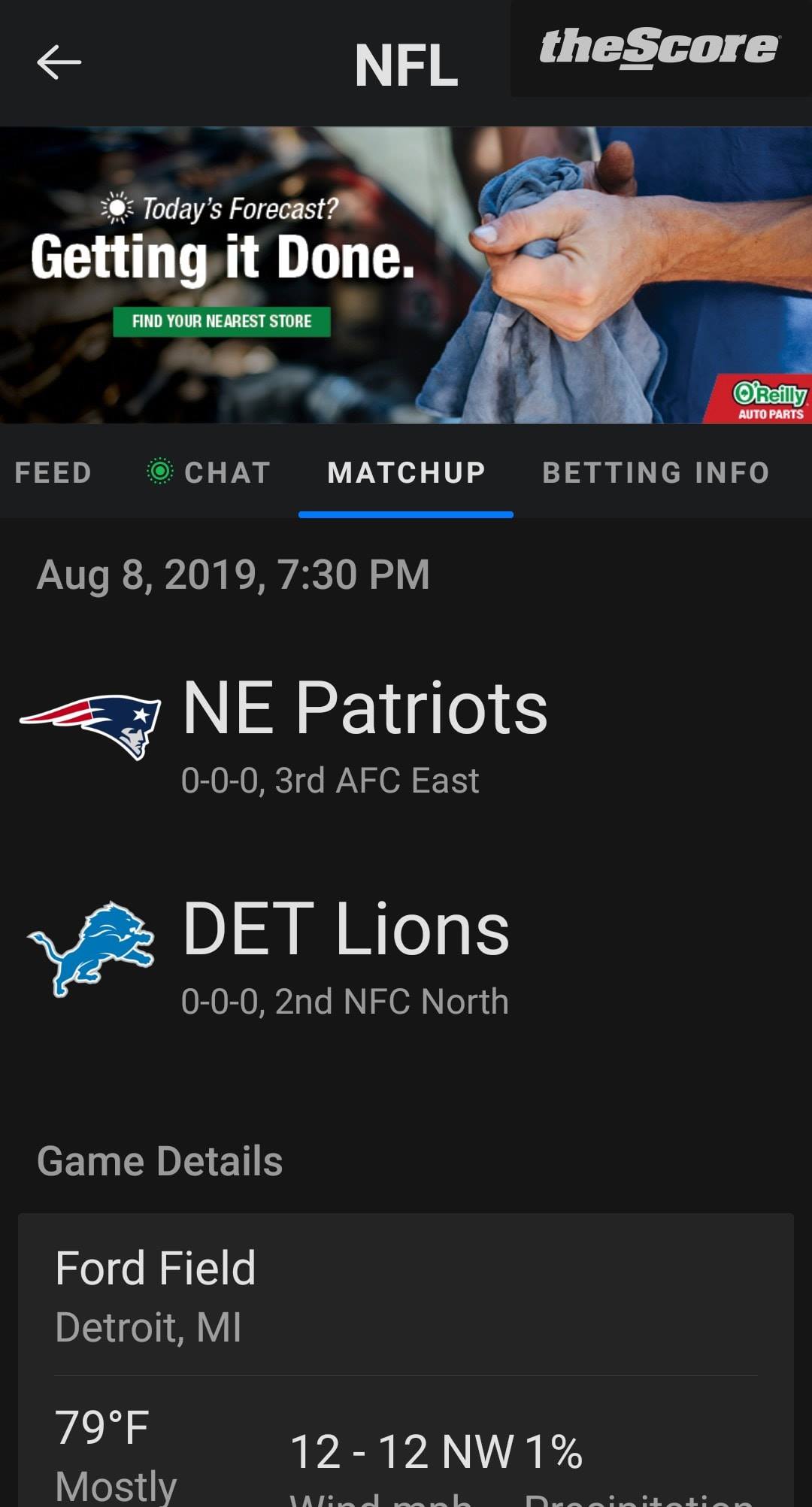Tap Find Your Nearest Store ad button
This screenshot has height=1507, width=812.
(222, 322)
